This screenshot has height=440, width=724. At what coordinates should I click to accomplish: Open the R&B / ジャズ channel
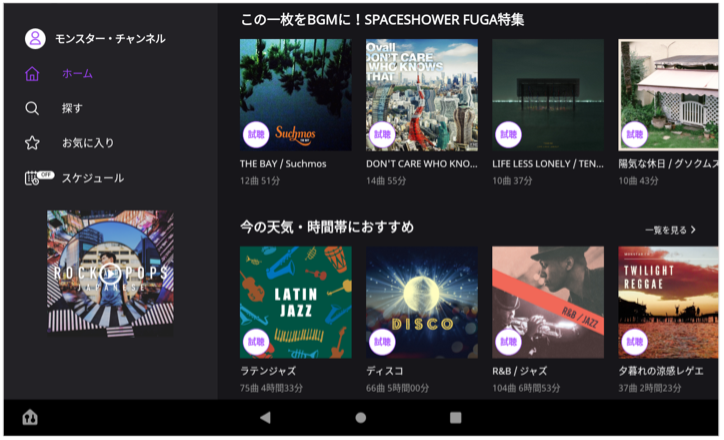547,302
